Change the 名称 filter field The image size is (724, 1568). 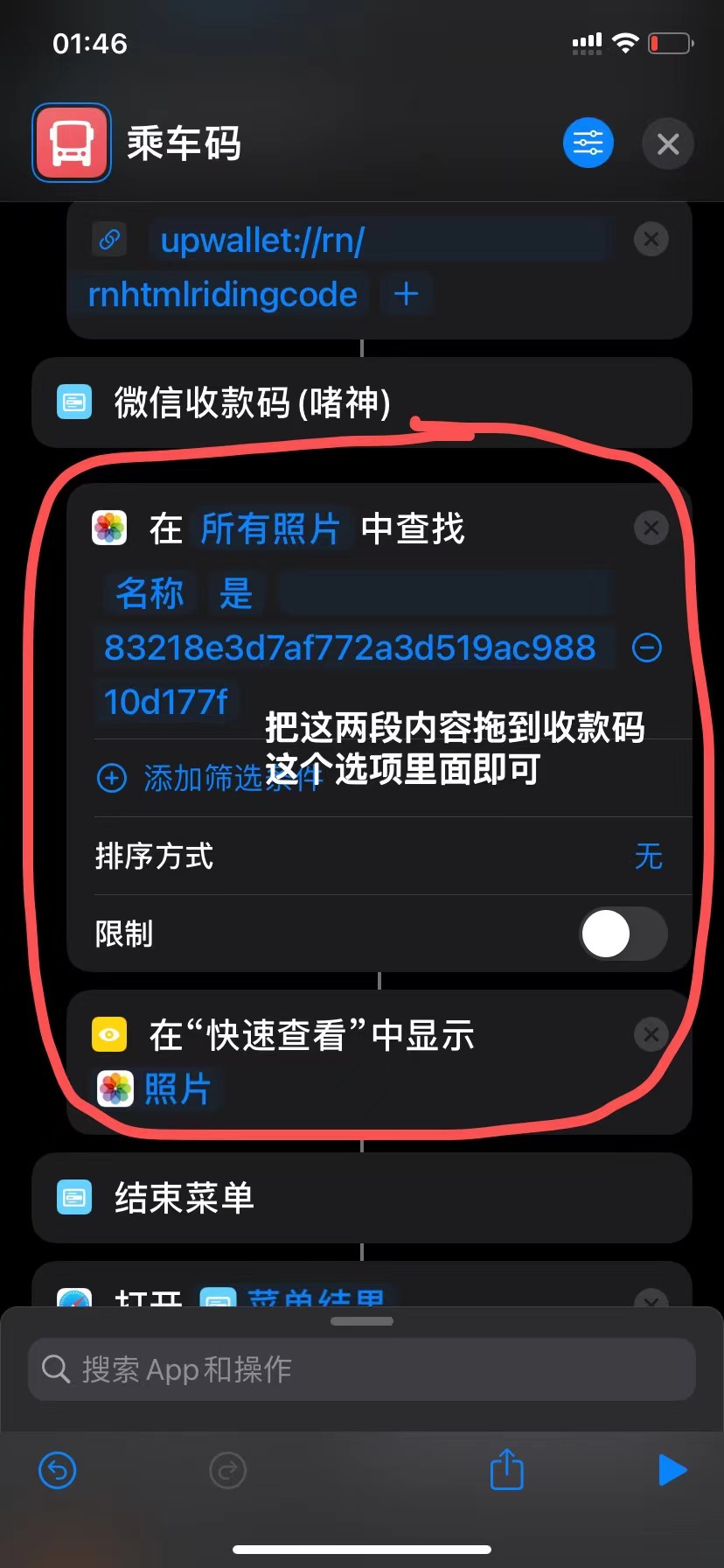pos(150,593)
